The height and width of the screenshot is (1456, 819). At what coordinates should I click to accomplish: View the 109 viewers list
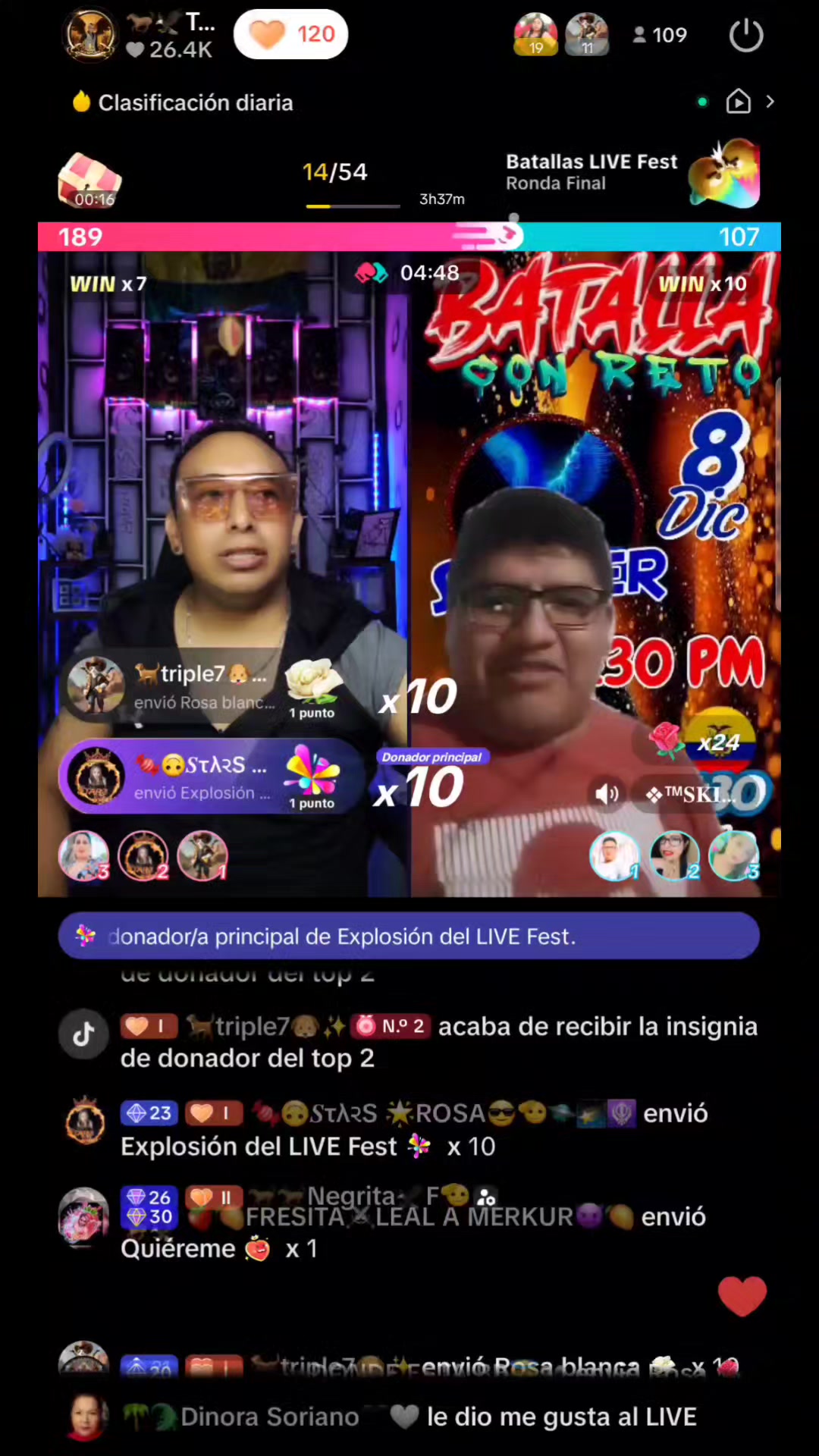pyautogui.click(x=660, y=35)
